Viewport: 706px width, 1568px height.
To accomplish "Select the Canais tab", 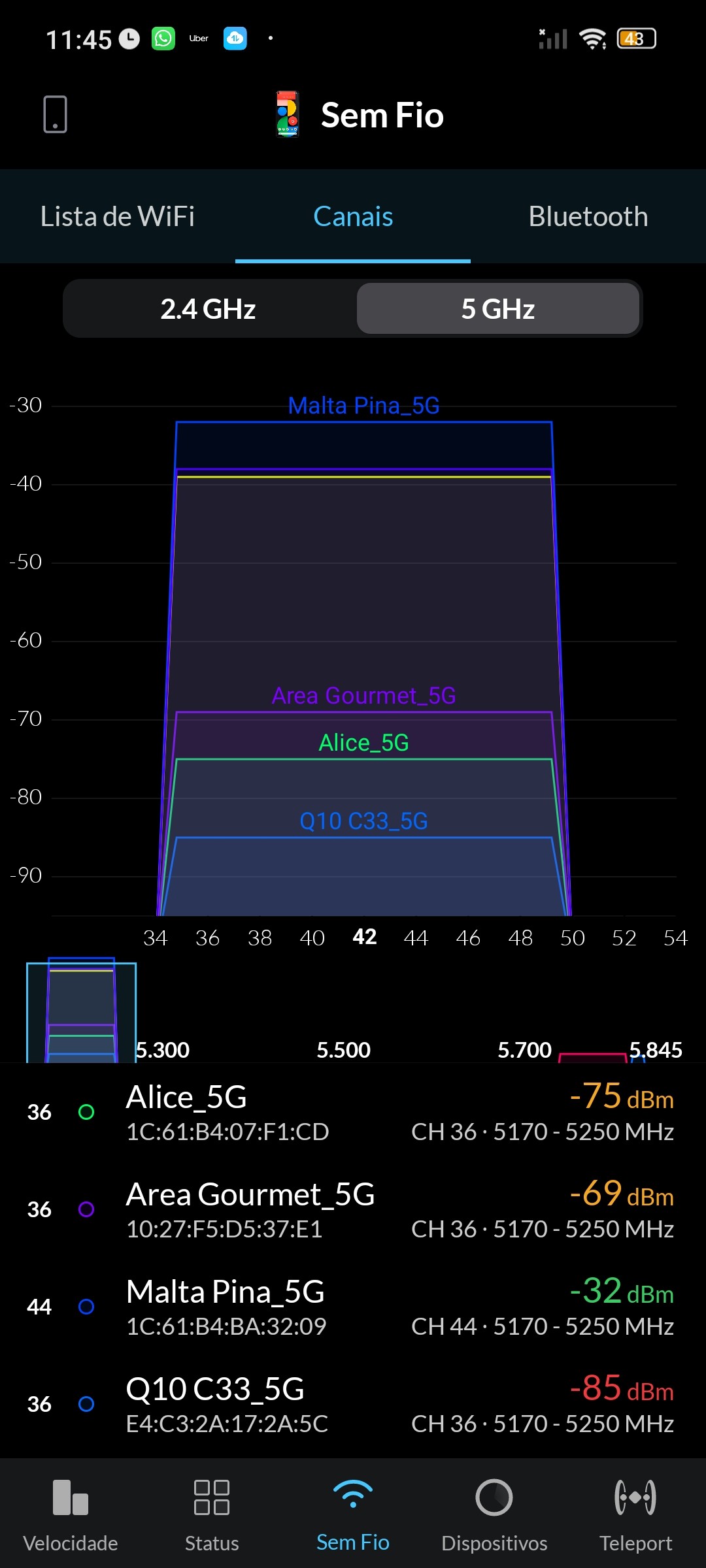I will 353,217.
